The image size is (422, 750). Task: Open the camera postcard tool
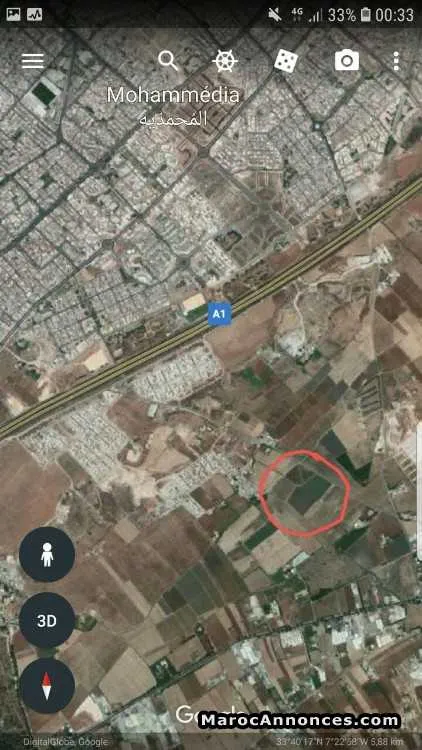point(347,61)
